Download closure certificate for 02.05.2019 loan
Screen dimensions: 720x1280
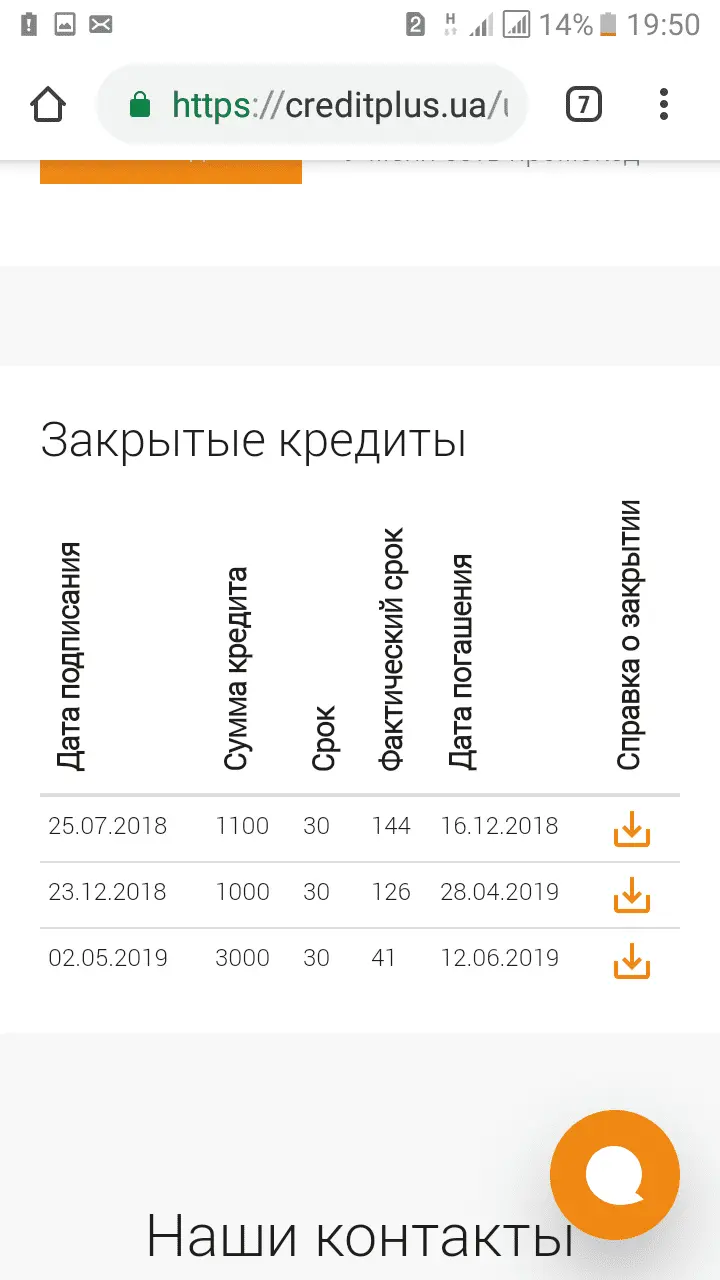click(x=631, y=961)
